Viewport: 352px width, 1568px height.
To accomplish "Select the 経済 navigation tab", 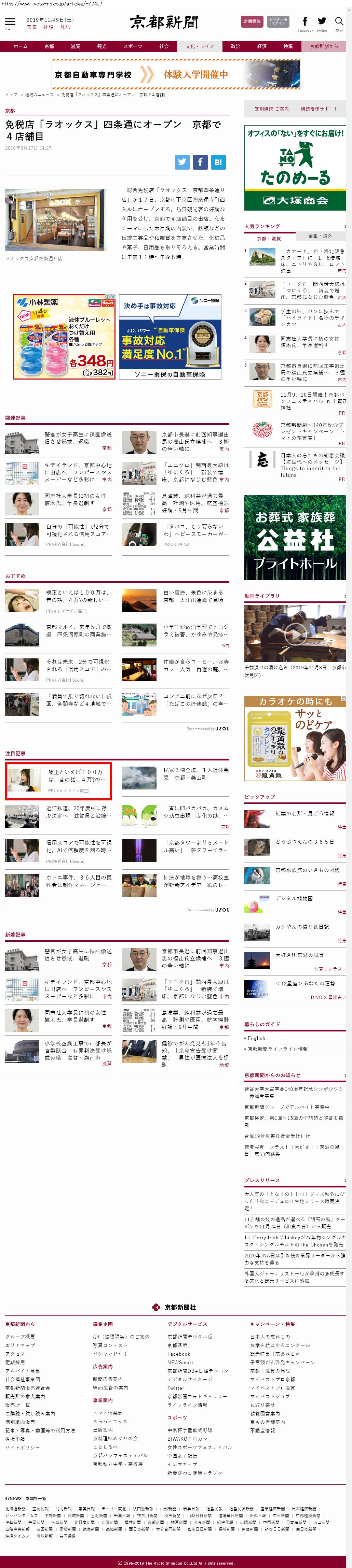I will [x=261, y=46].
